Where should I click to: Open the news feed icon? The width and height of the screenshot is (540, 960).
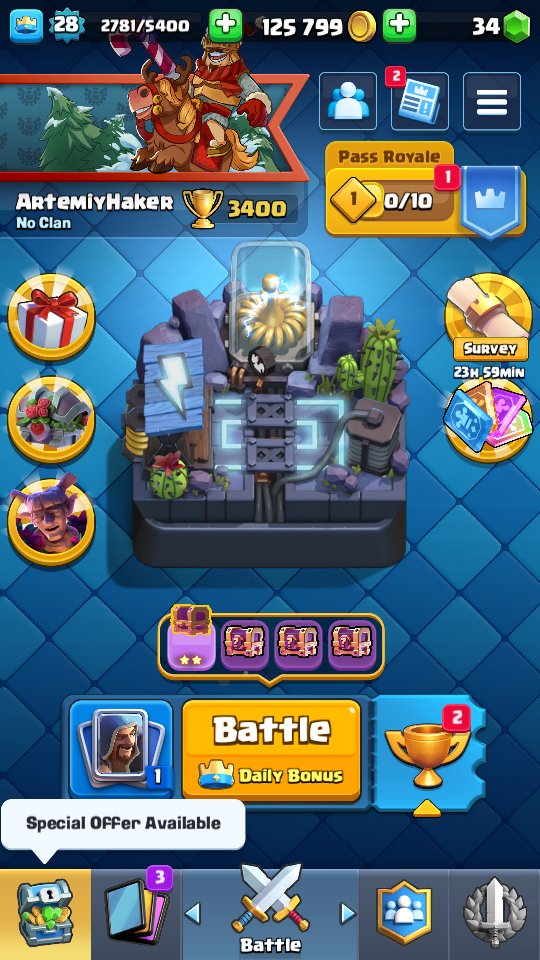point(419,102)
